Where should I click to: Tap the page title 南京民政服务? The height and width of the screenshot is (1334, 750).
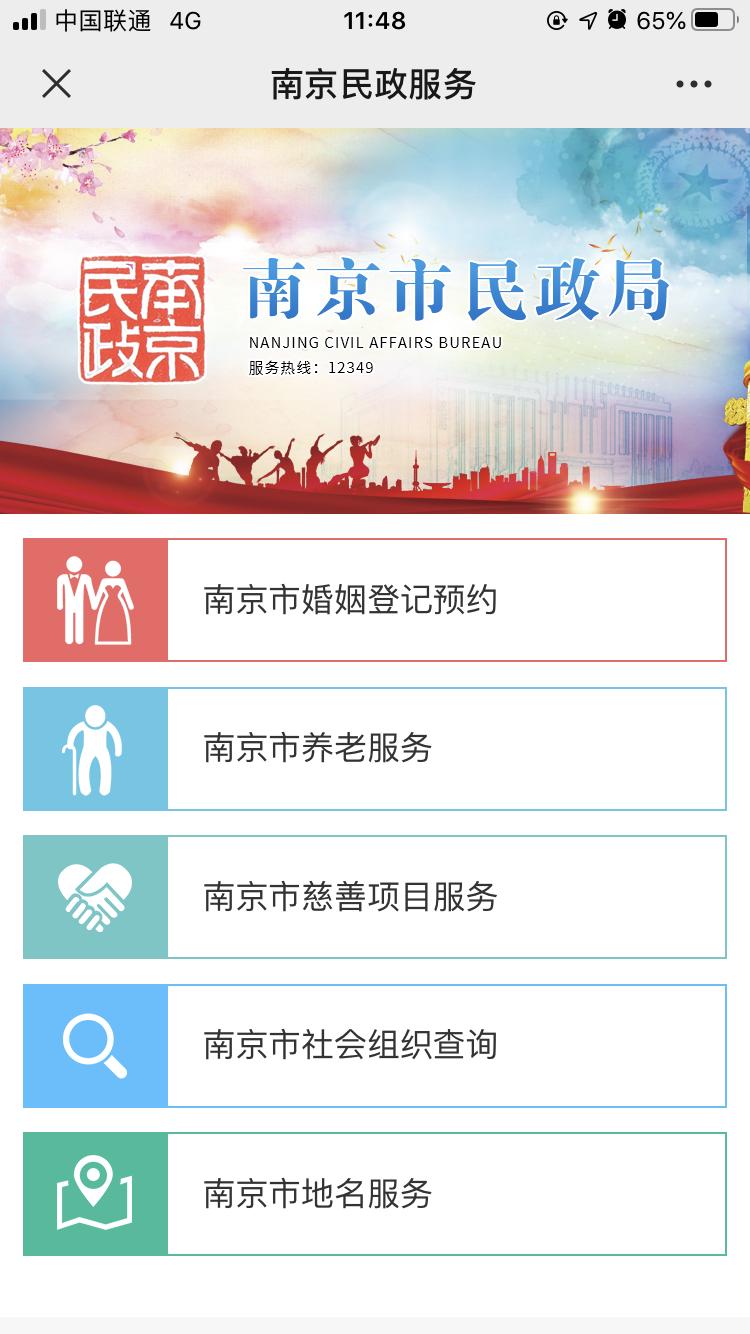click(x=375, y=84)
